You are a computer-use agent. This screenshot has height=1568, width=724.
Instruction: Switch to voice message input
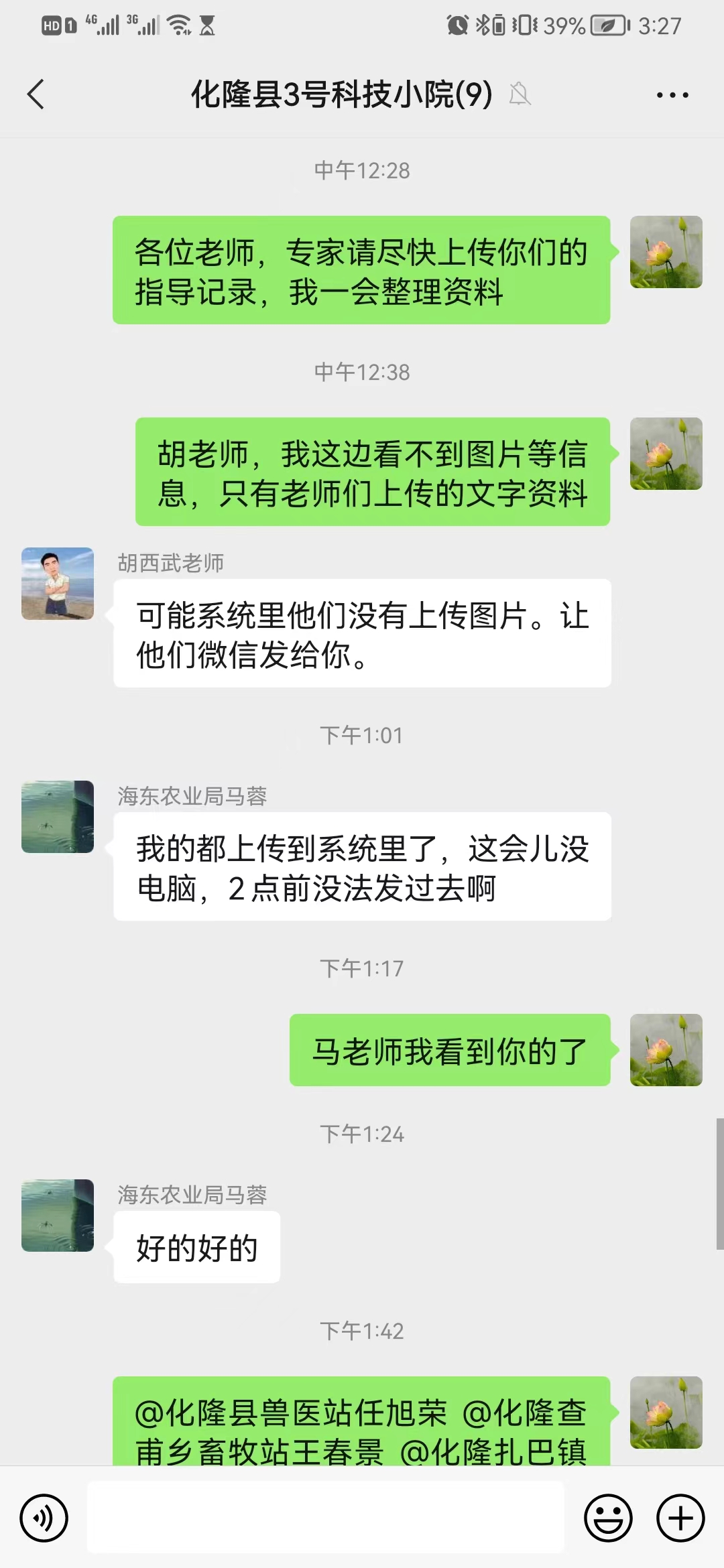44,1518
